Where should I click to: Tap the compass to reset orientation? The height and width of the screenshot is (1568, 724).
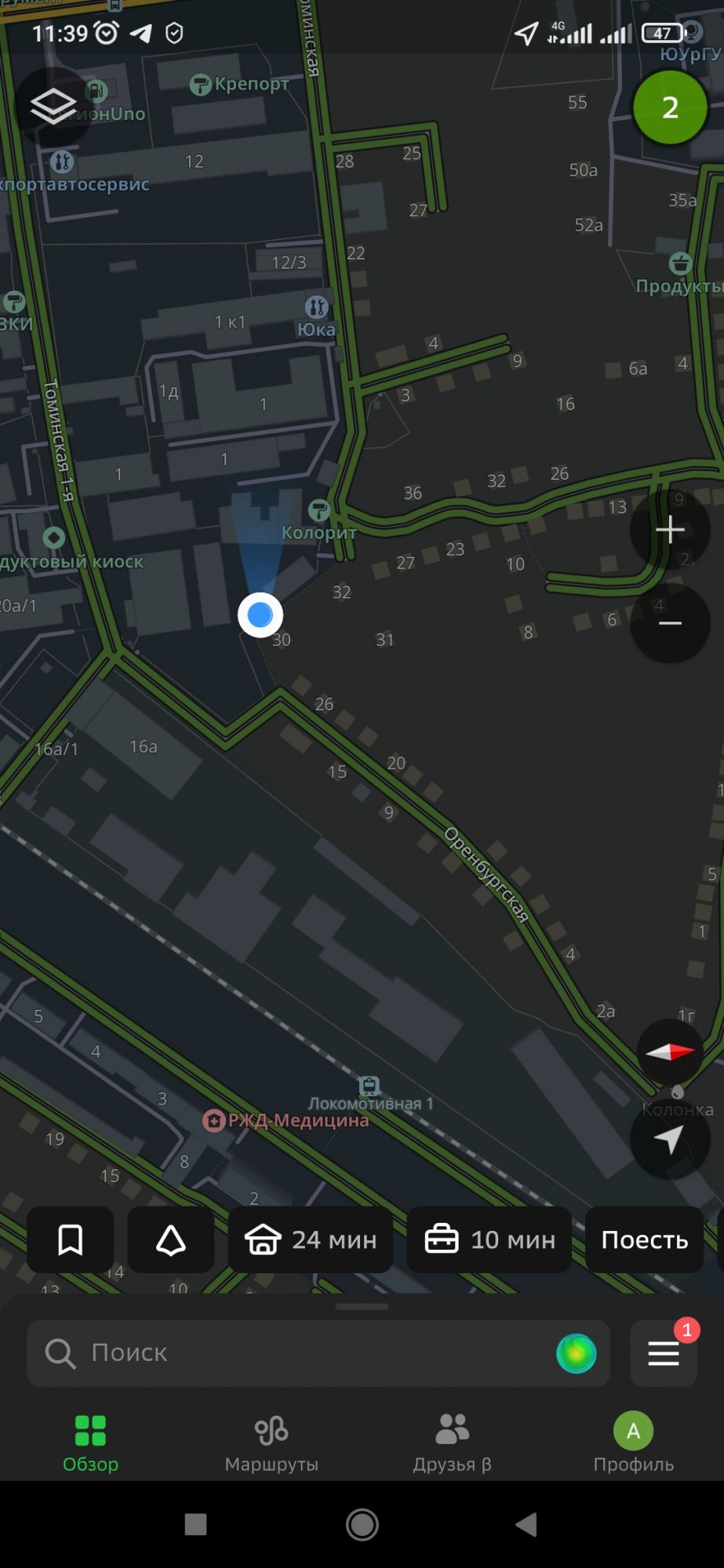(670, 1051)
